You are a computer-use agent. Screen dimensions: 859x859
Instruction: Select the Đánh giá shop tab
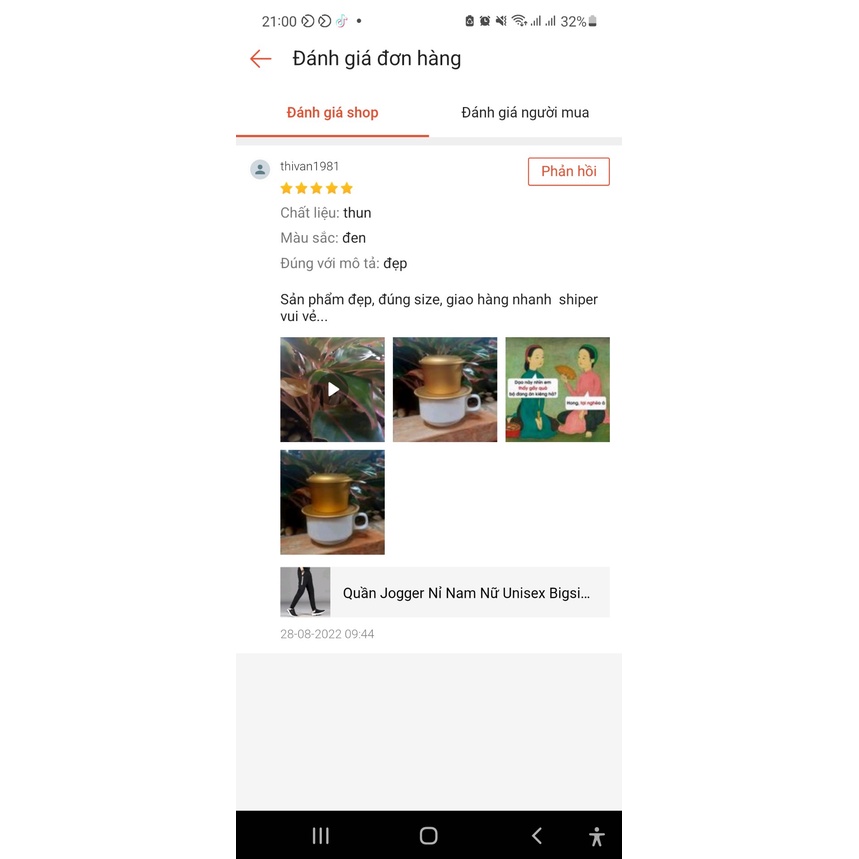coord(332,113)
